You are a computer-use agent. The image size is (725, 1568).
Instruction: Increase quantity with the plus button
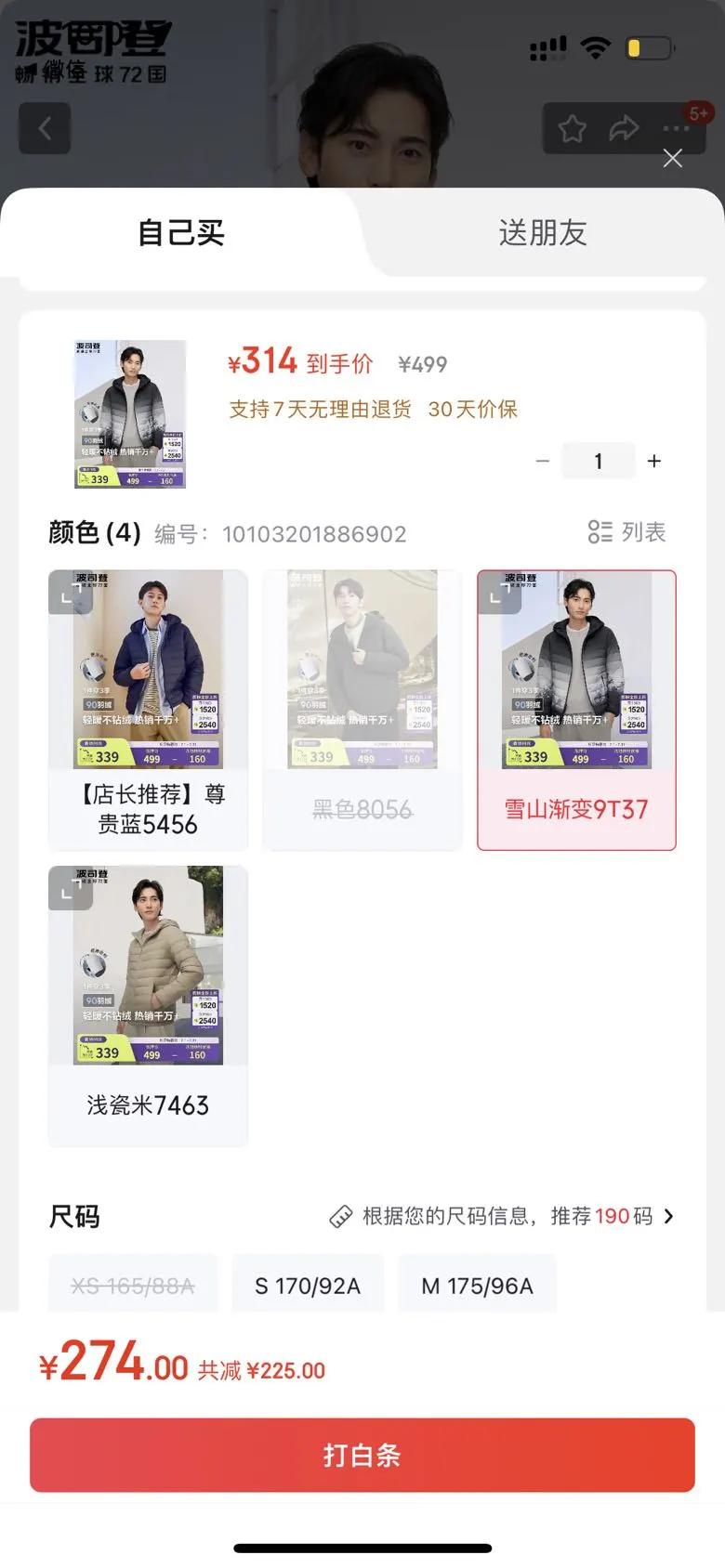click(654, 461)
